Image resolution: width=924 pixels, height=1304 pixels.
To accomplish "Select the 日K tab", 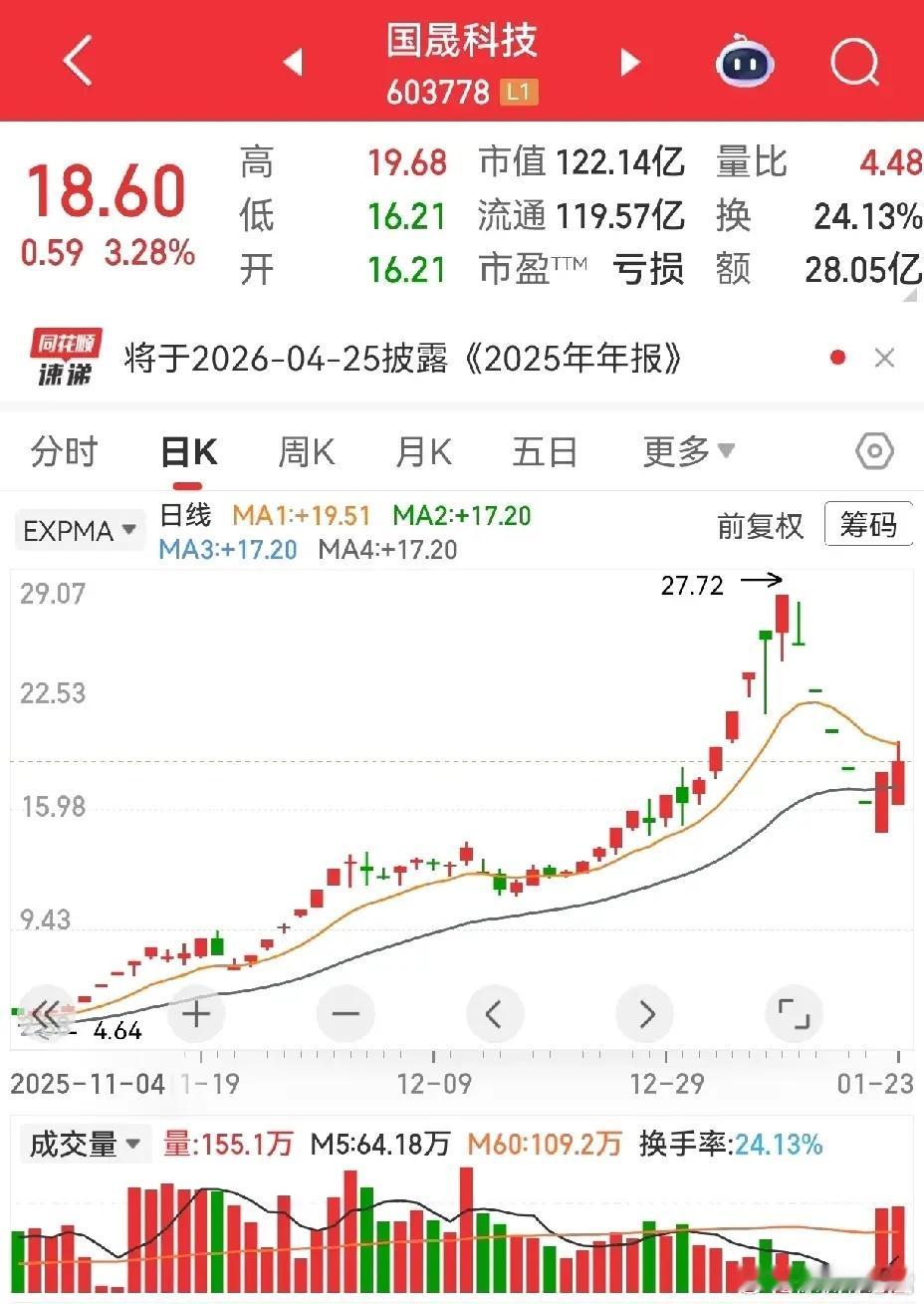I will 188,452.
